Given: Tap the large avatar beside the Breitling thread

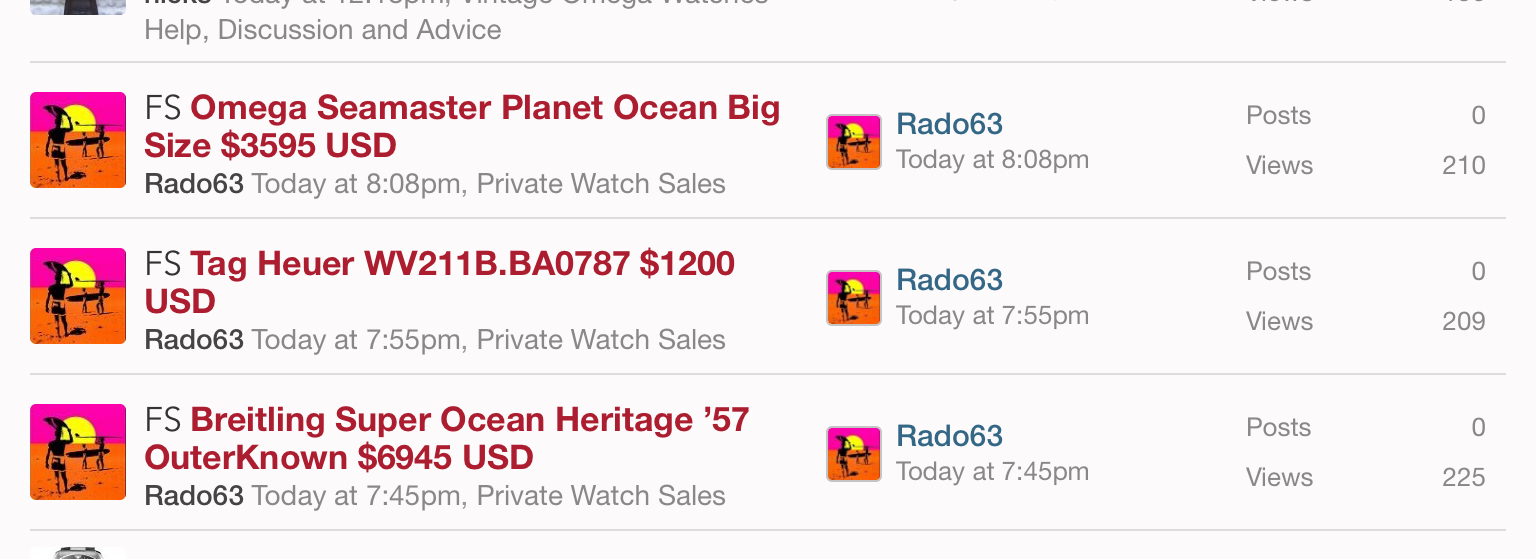Looking at the screenshot, I should 78,452.
